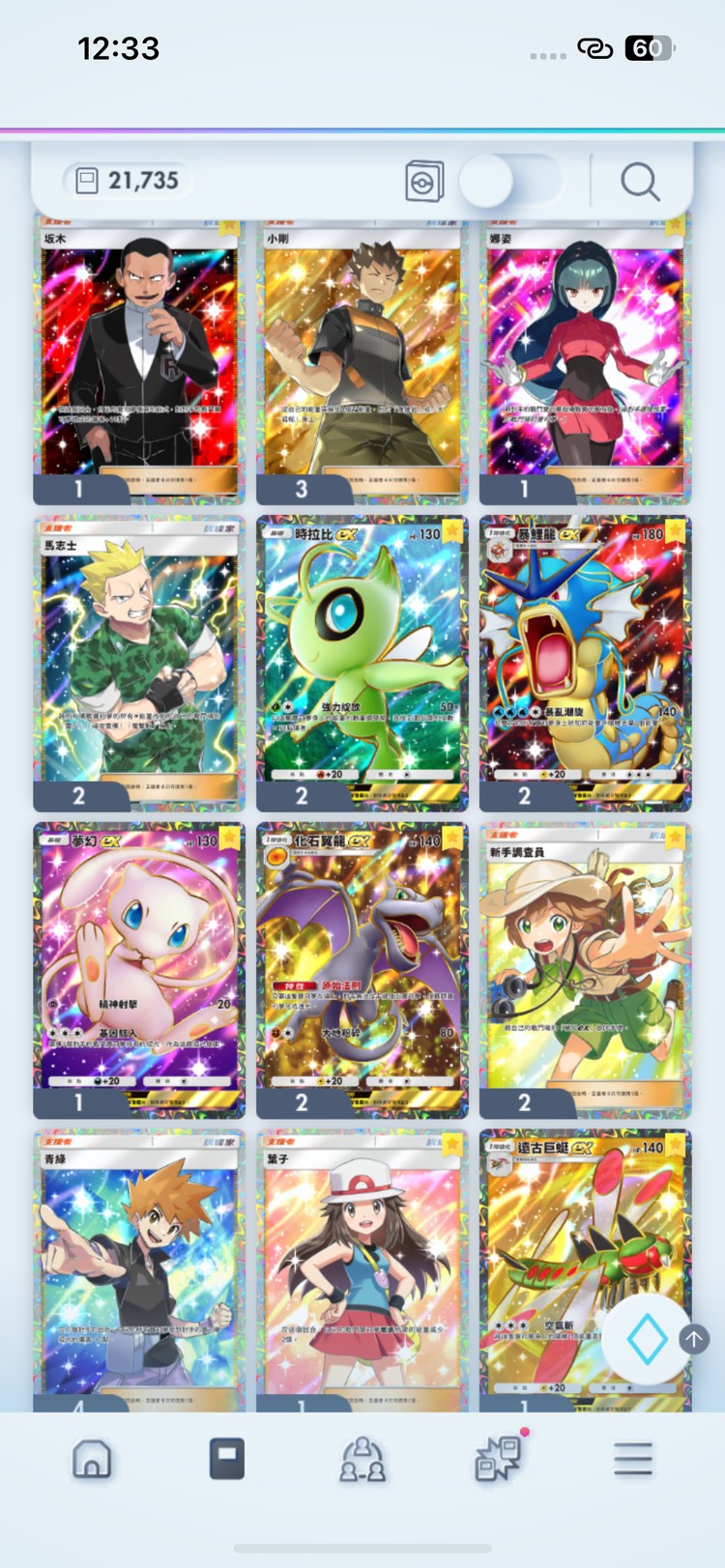Open the 馬志士 trainer card
Viewport: 725px width, 1568px height.
[x=138, y=662]
